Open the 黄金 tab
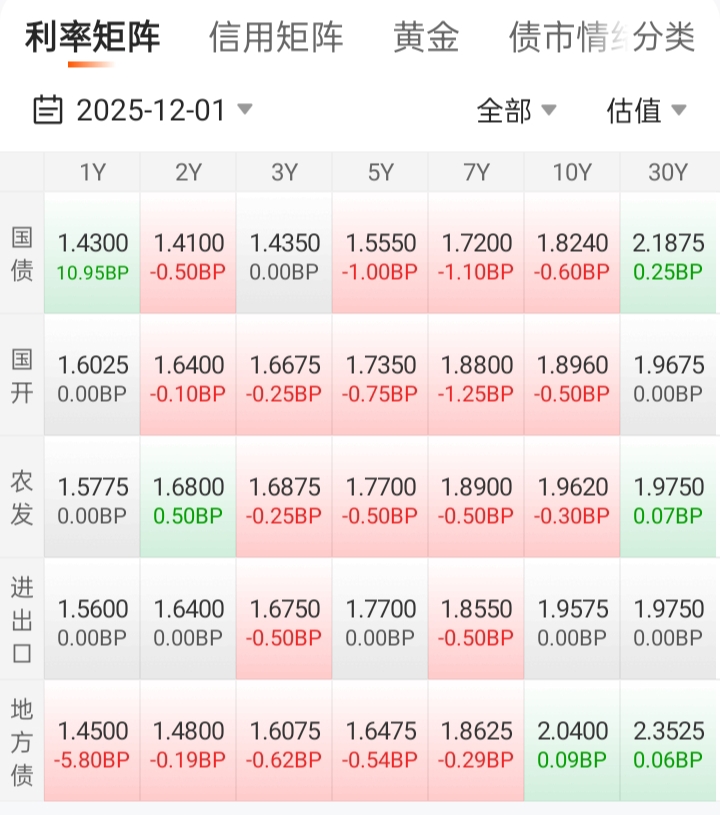Image resolution: width=720 pixels, height=815 pixels. (426, 38)
